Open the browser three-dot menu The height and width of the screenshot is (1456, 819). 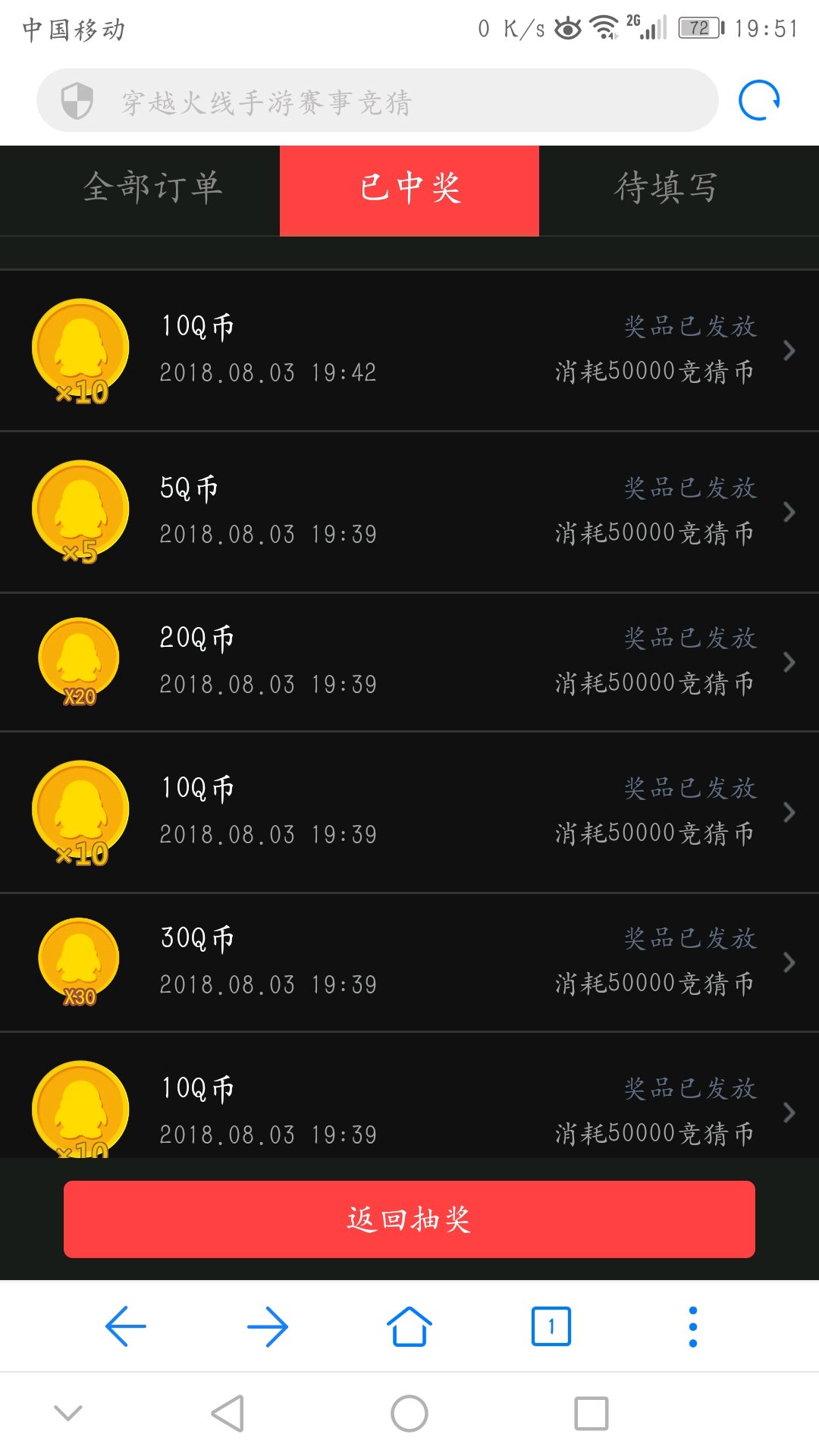[x=692, y=1326]
